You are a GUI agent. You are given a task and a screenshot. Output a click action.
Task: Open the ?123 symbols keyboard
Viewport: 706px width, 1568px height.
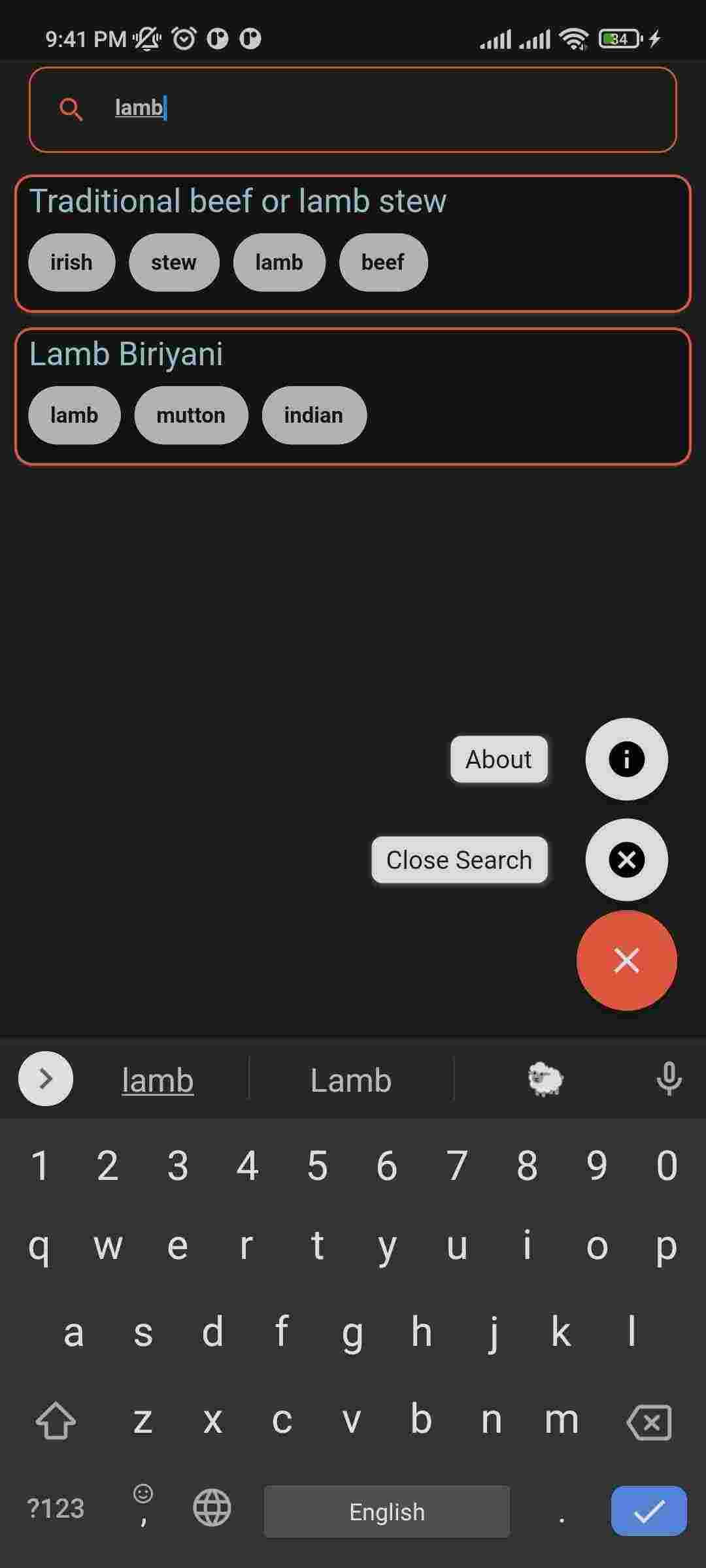click(x=56, y=1509)
